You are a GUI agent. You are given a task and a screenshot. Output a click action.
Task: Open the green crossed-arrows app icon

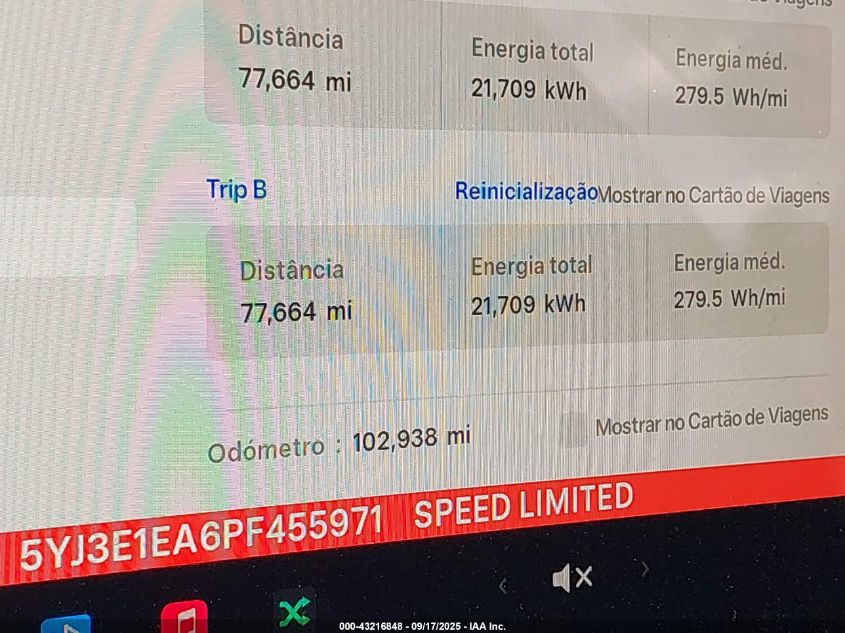293,609
